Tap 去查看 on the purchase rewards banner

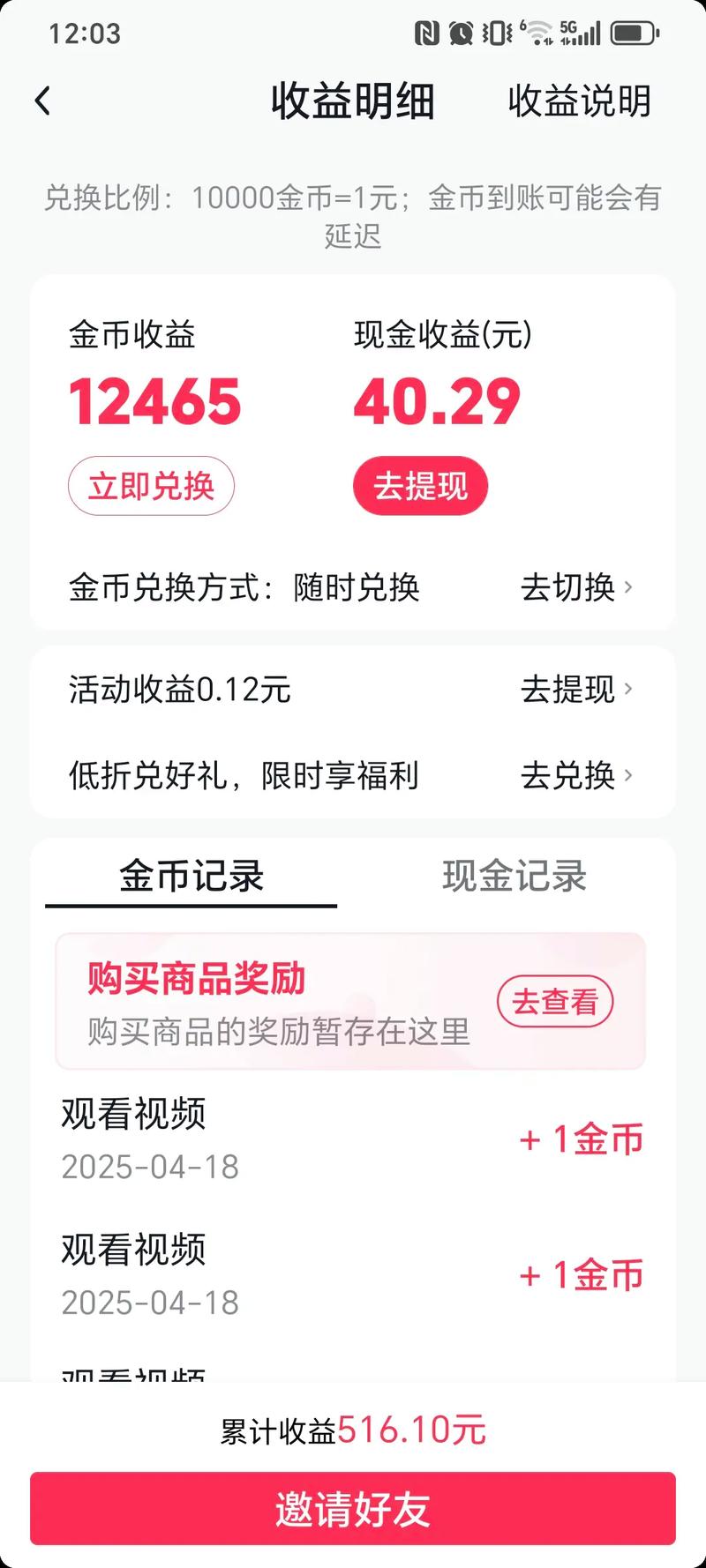click(x=555, y=1001)
